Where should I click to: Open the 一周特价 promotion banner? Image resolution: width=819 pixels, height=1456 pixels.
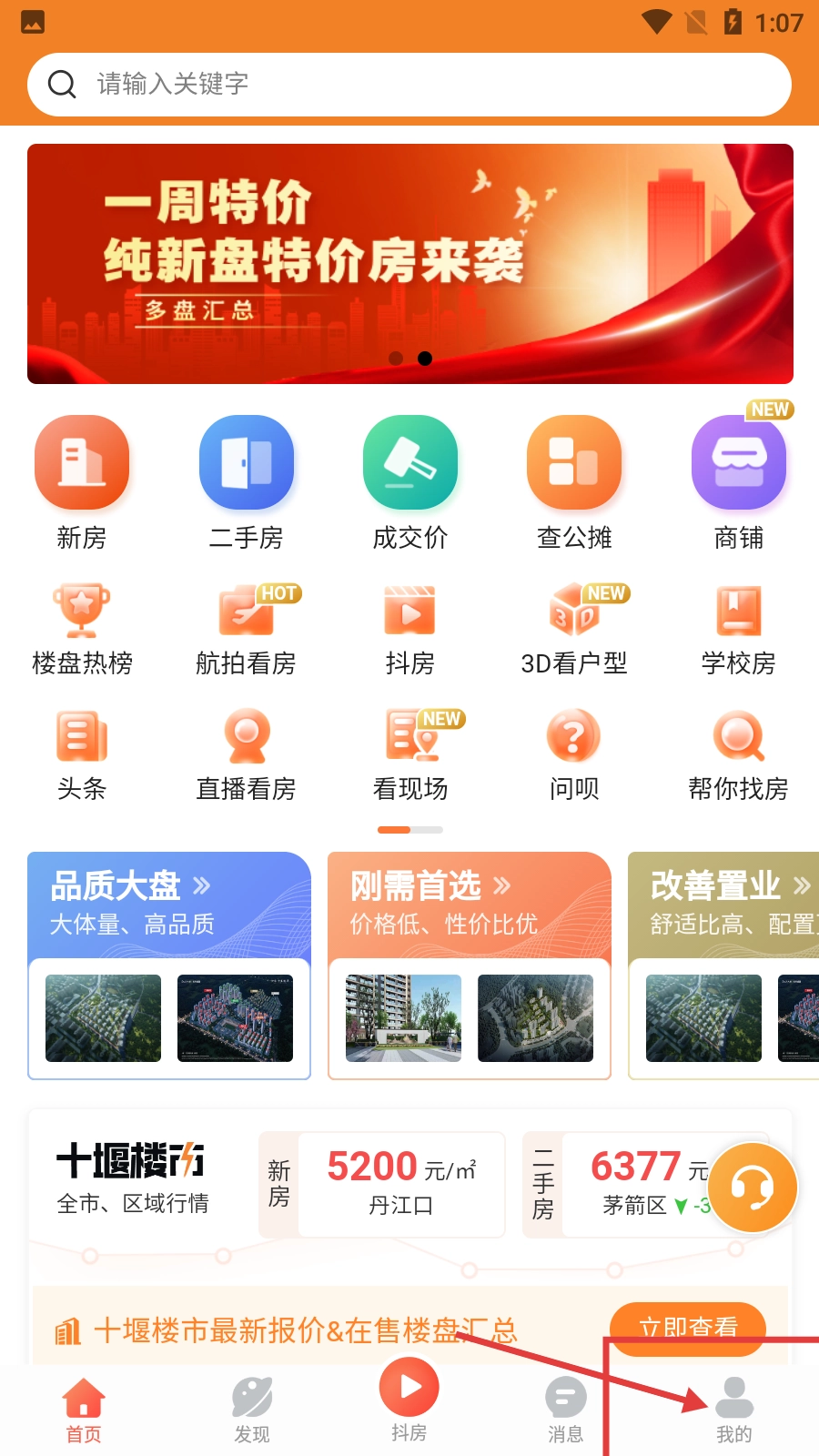tap(409, 264)
